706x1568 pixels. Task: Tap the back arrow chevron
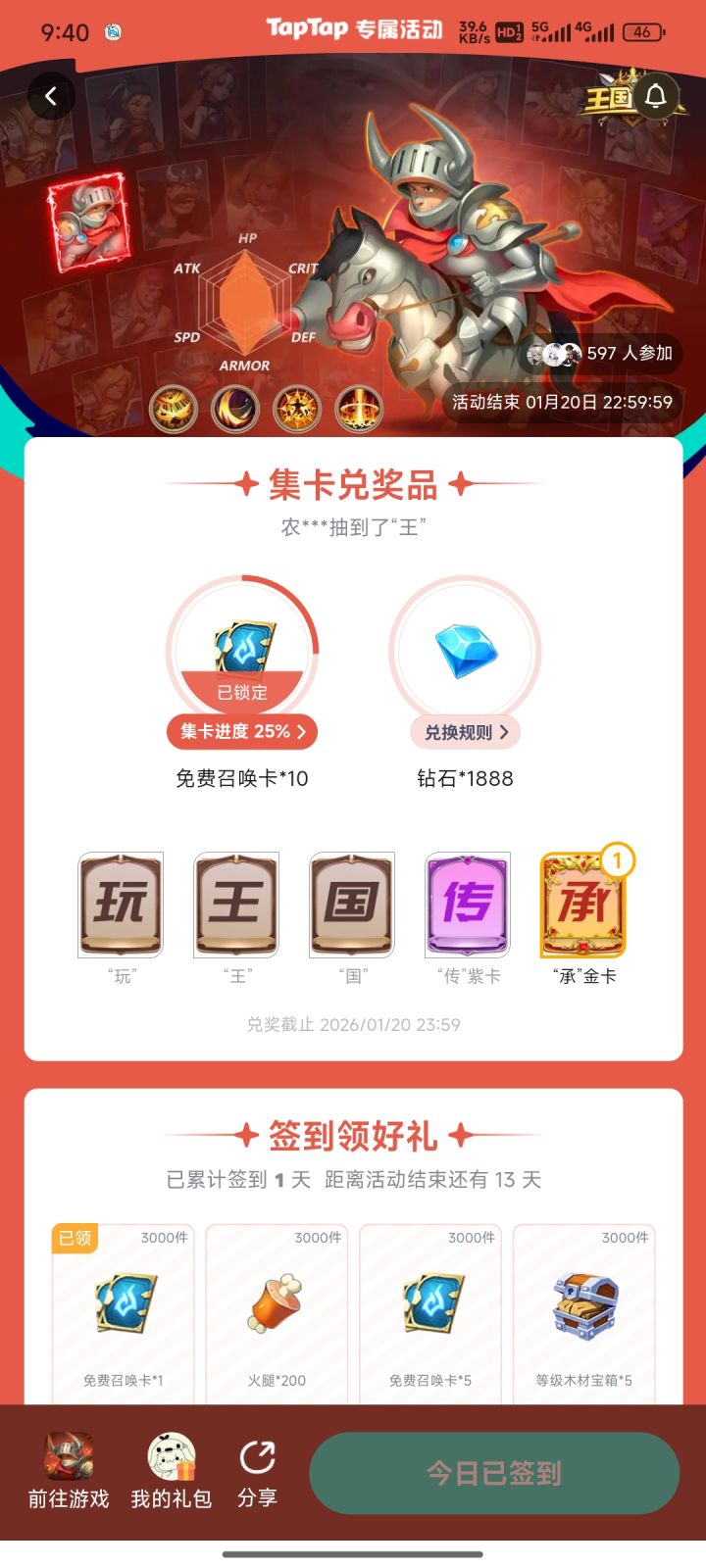coord(52,96)
